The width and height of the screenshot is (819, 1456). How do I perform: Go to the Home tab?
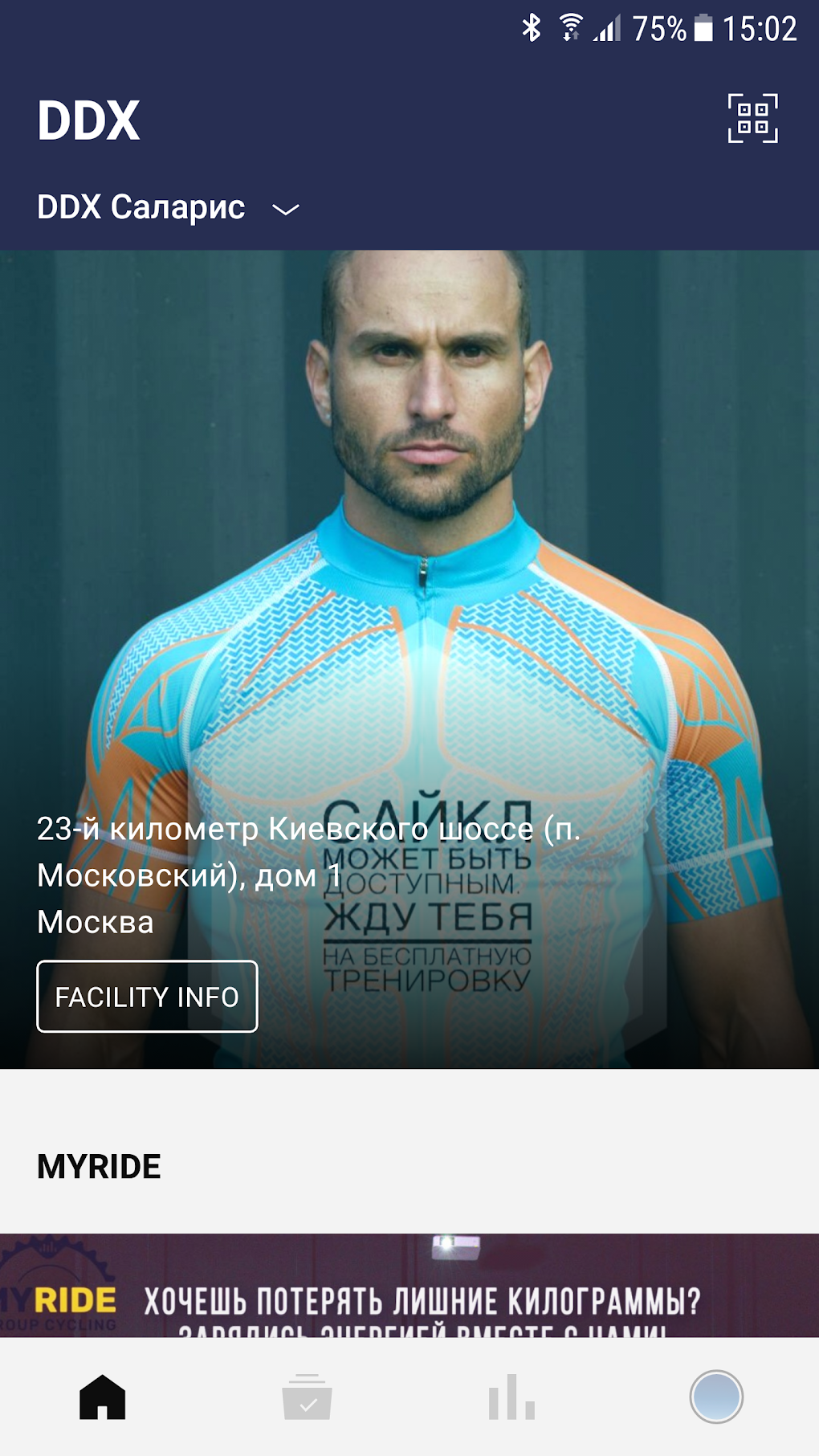click(x=103, y=1397)
